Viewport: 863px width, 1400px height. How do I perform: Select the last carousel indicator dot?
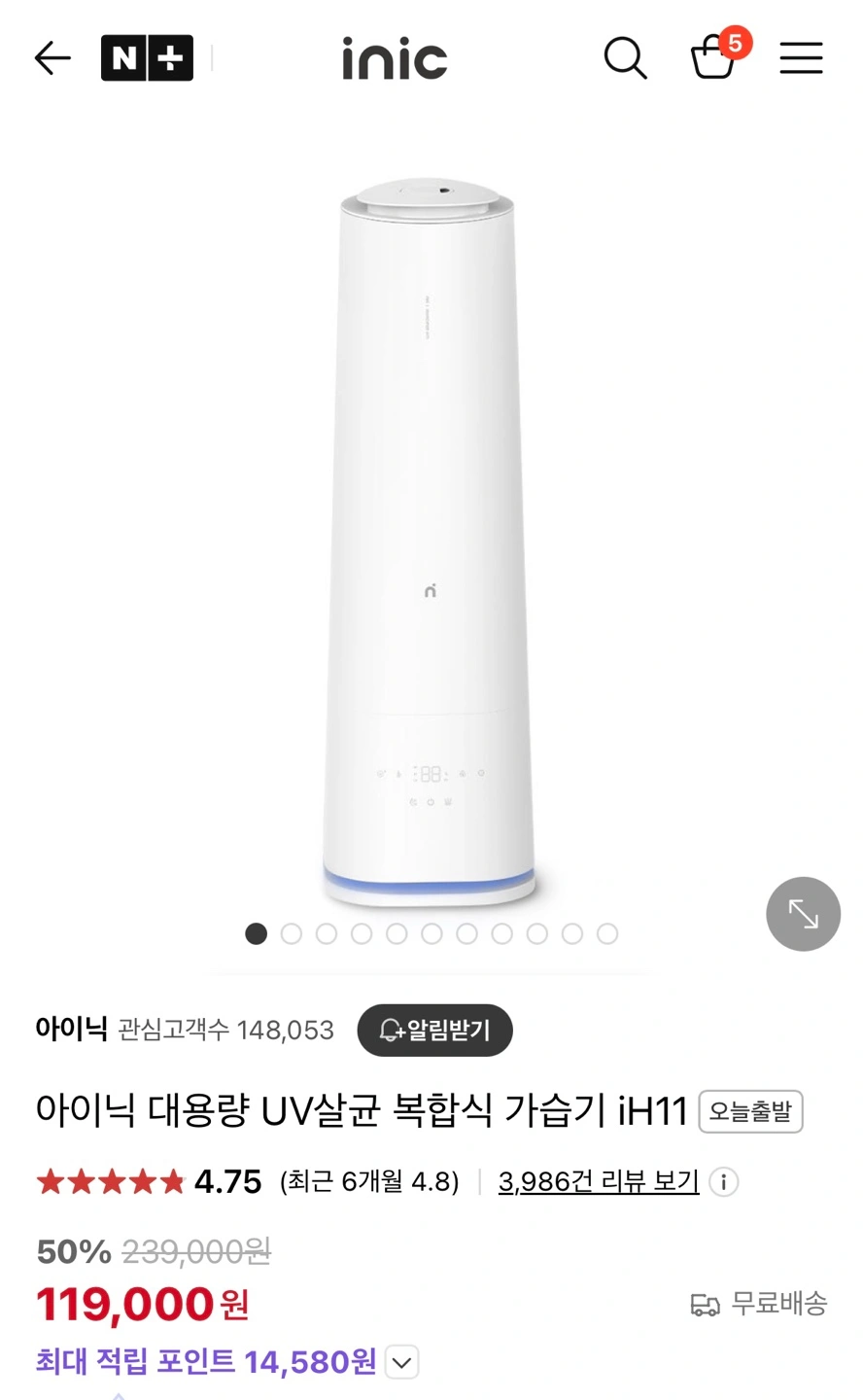[607, 933]
